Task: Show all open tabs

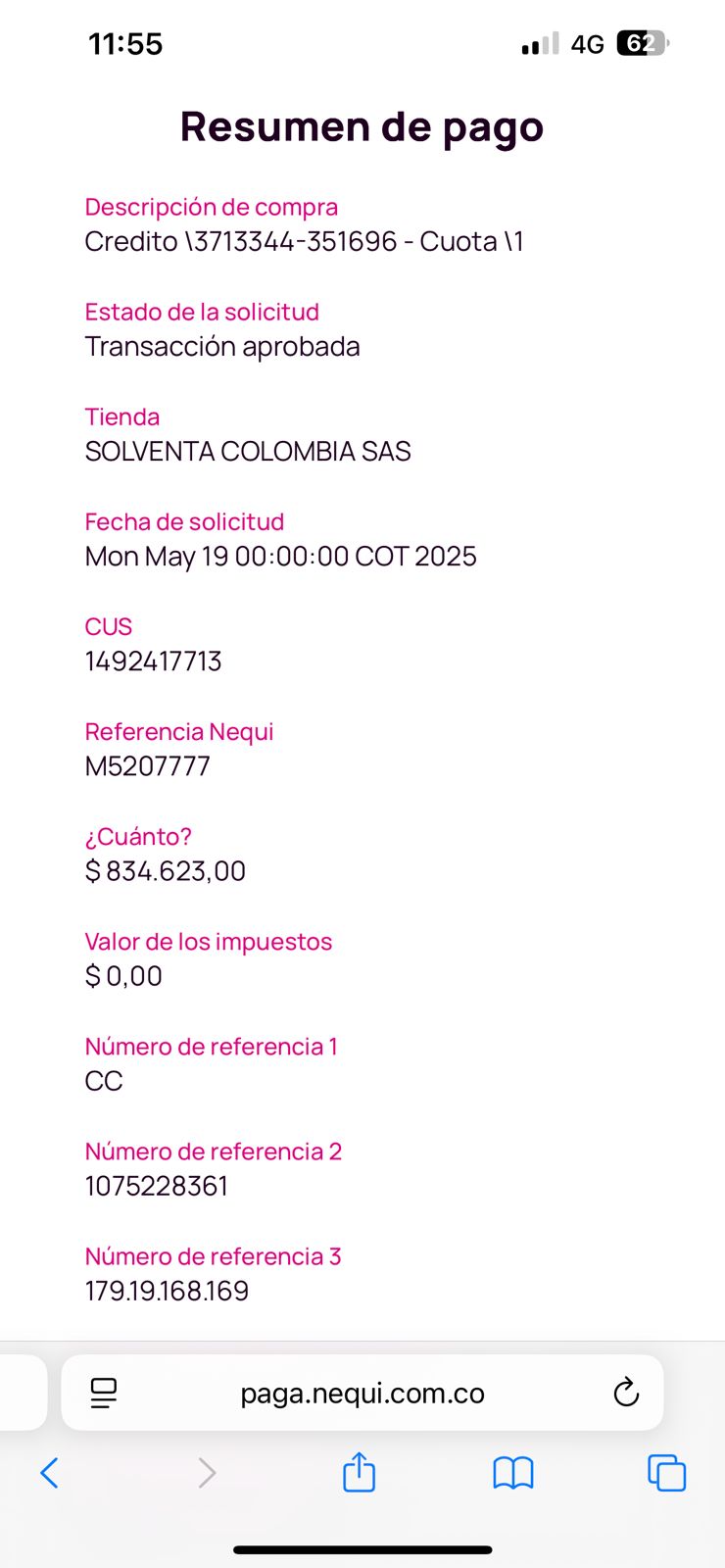Action: [x=666, y=1472]
